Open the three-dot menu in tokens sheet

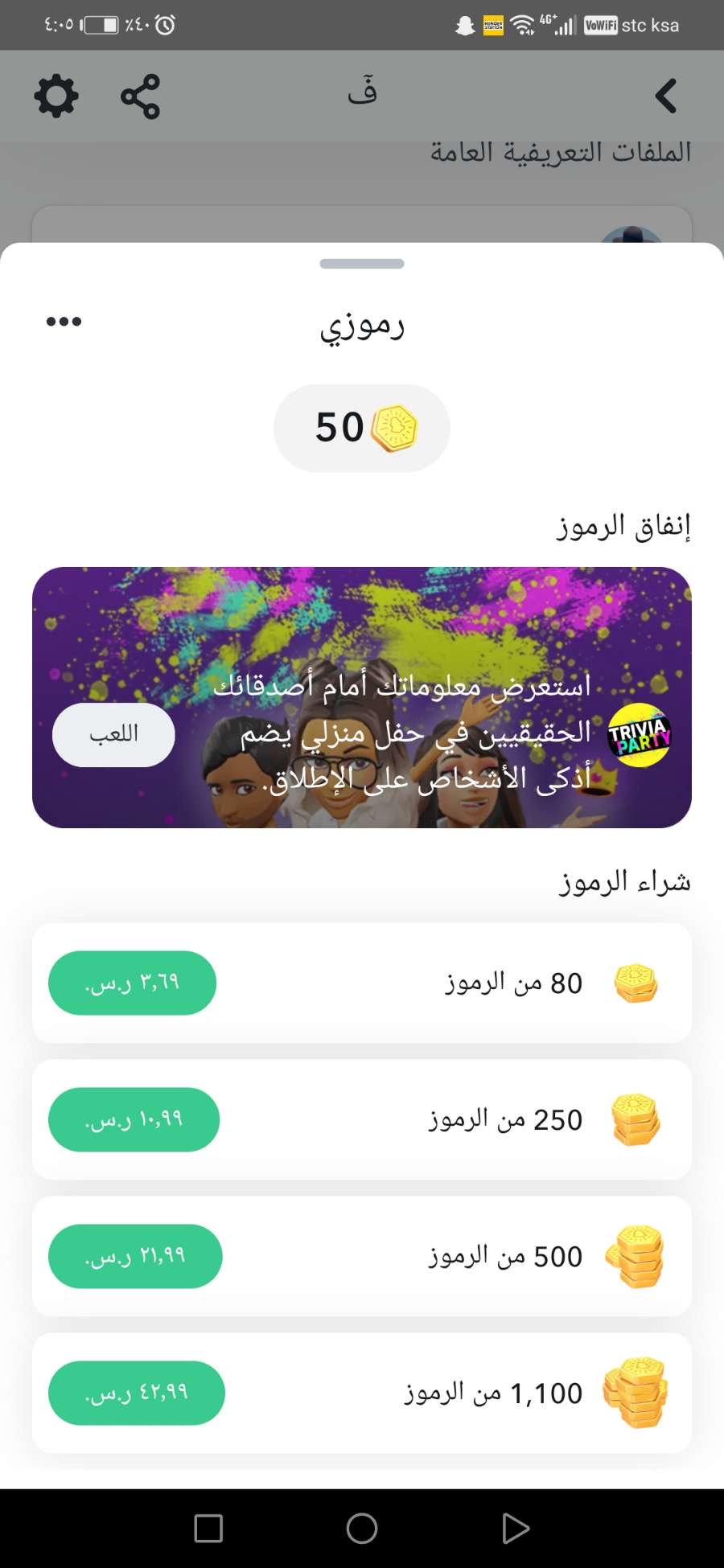[x=64, y=322]
